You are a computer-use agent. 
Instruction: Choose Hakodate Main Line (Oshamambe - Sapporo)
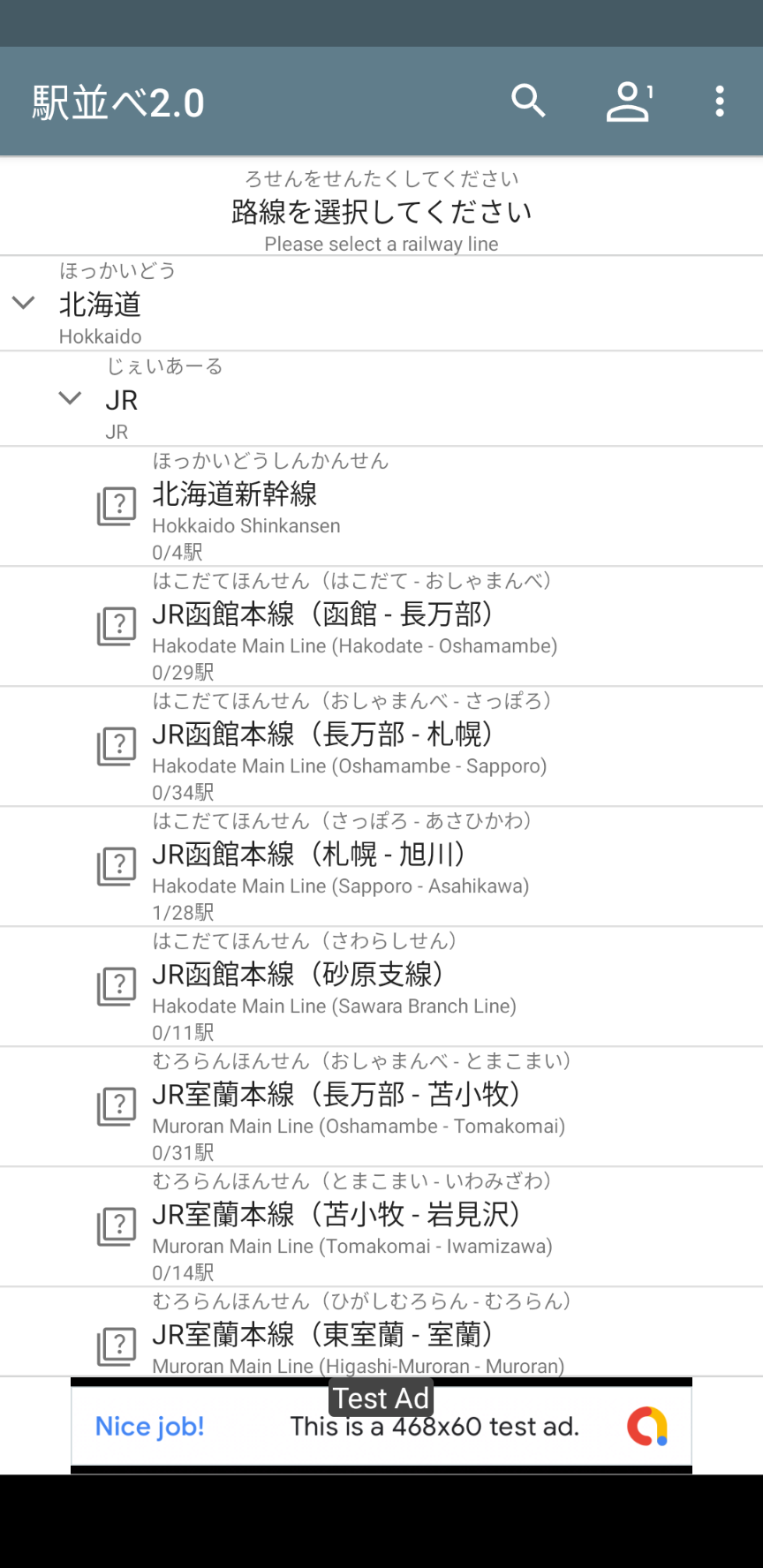[x=381, y=747]
